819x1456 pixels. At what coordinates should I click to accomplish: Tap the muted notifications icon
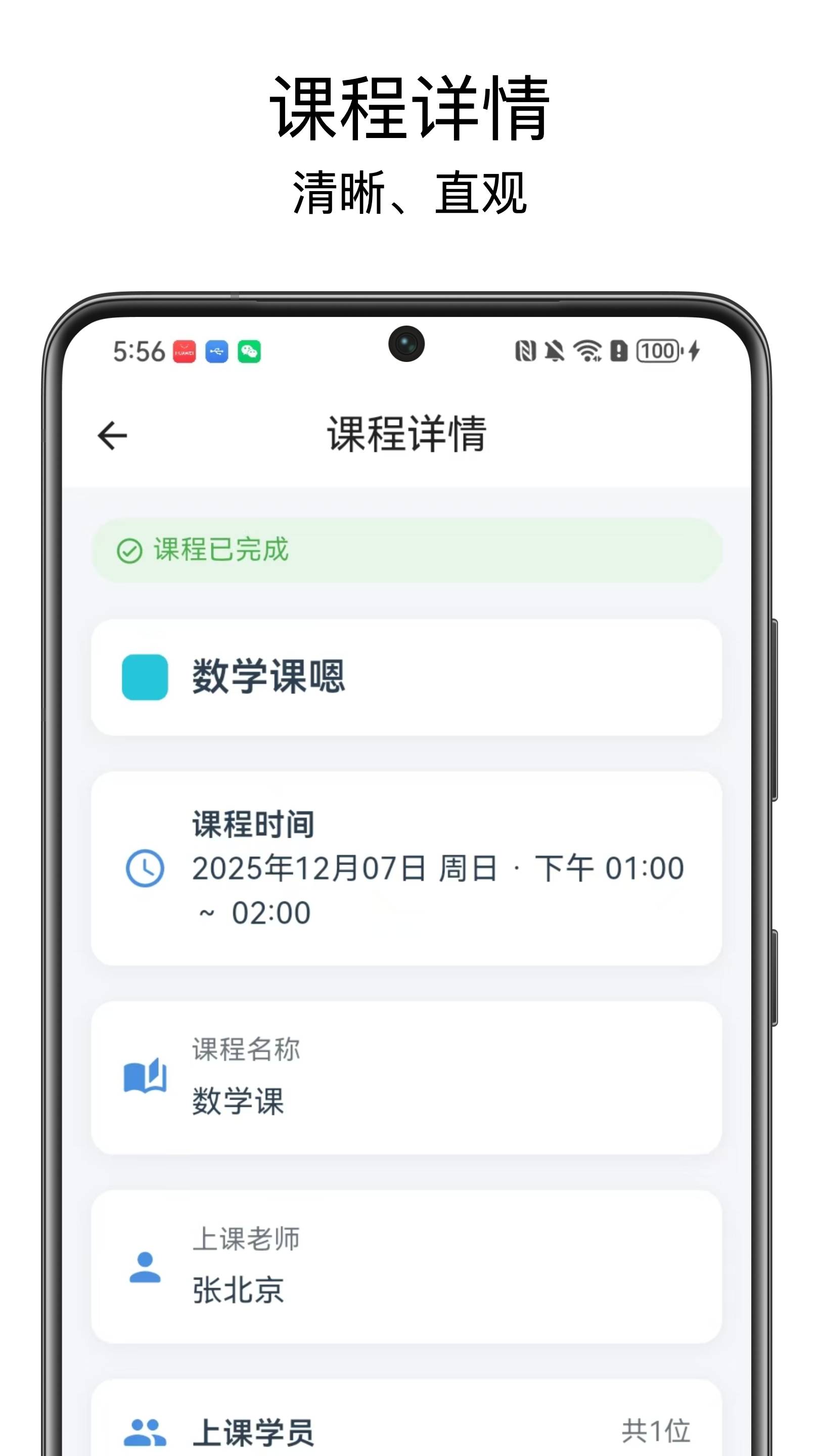[556, 350]
